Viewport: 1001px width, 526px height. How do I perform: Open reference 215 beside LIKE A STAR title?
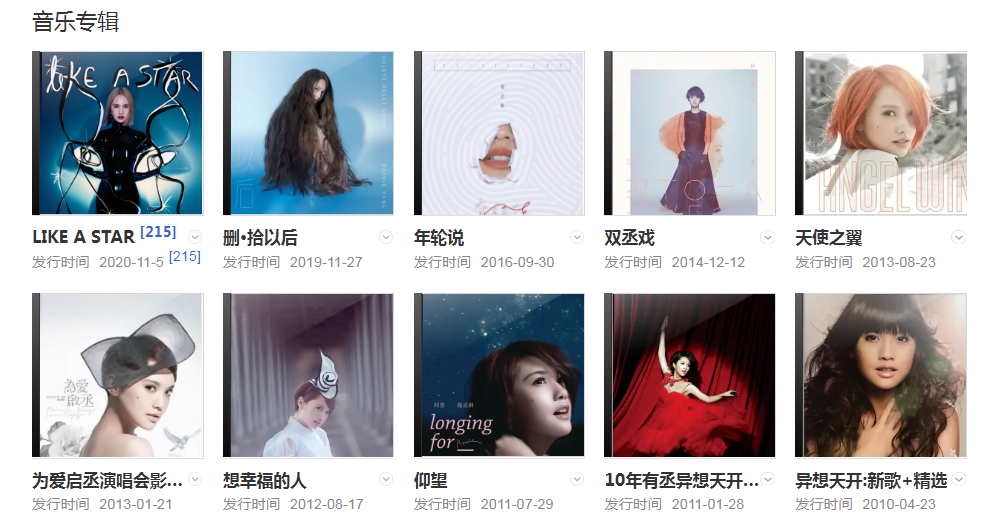158,232
